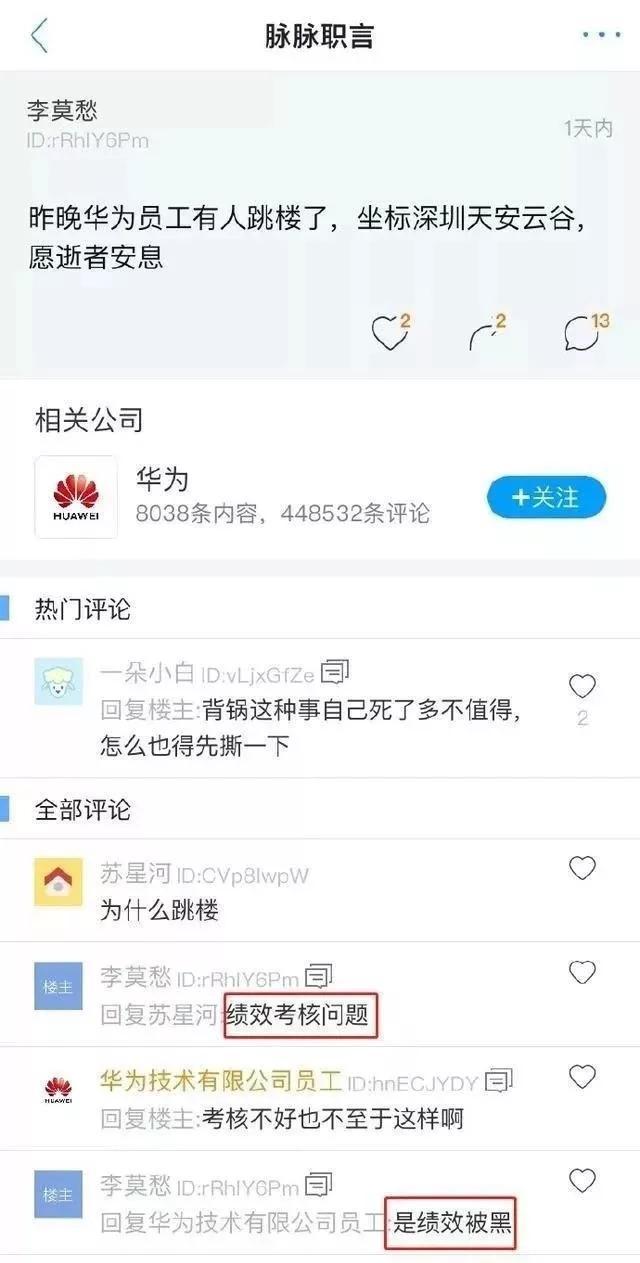Open the post's 13 comments icon
Image resolution: width=640 pixels, height=1263 pixels.
click(582, 333)
